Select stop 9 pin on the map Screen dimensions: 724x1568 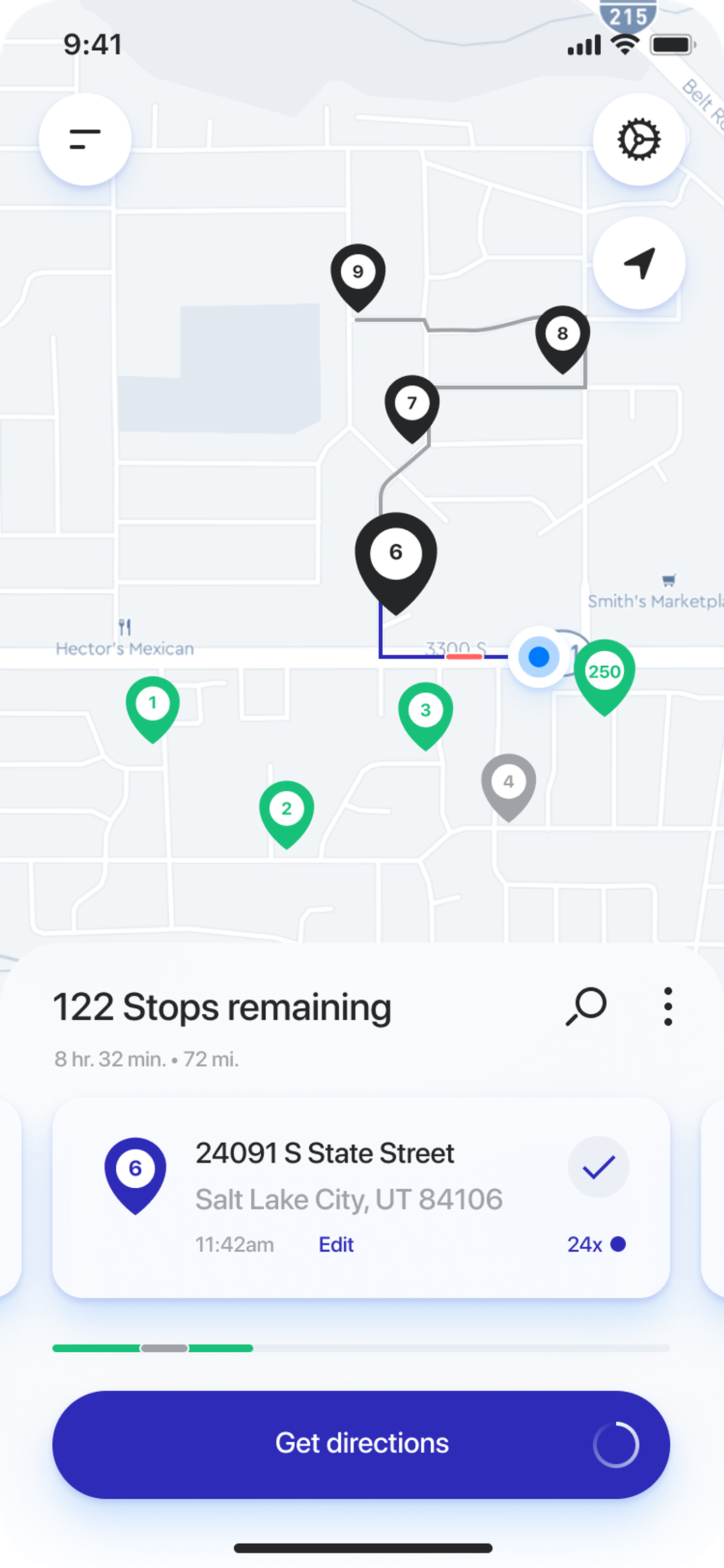click(x=358, y=273)
